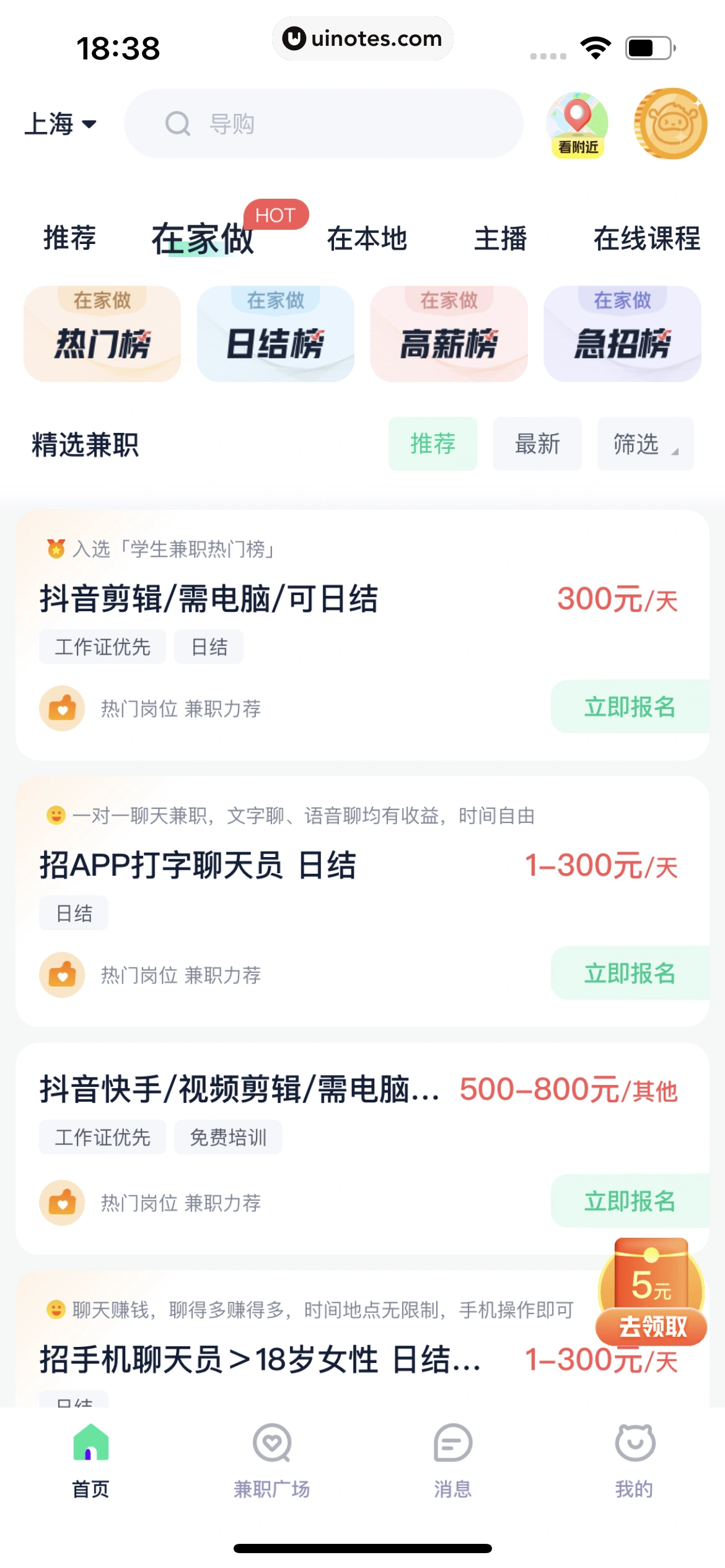Tap 立即报名 on the 抖音剪辑 job

[x=630, y=707]
